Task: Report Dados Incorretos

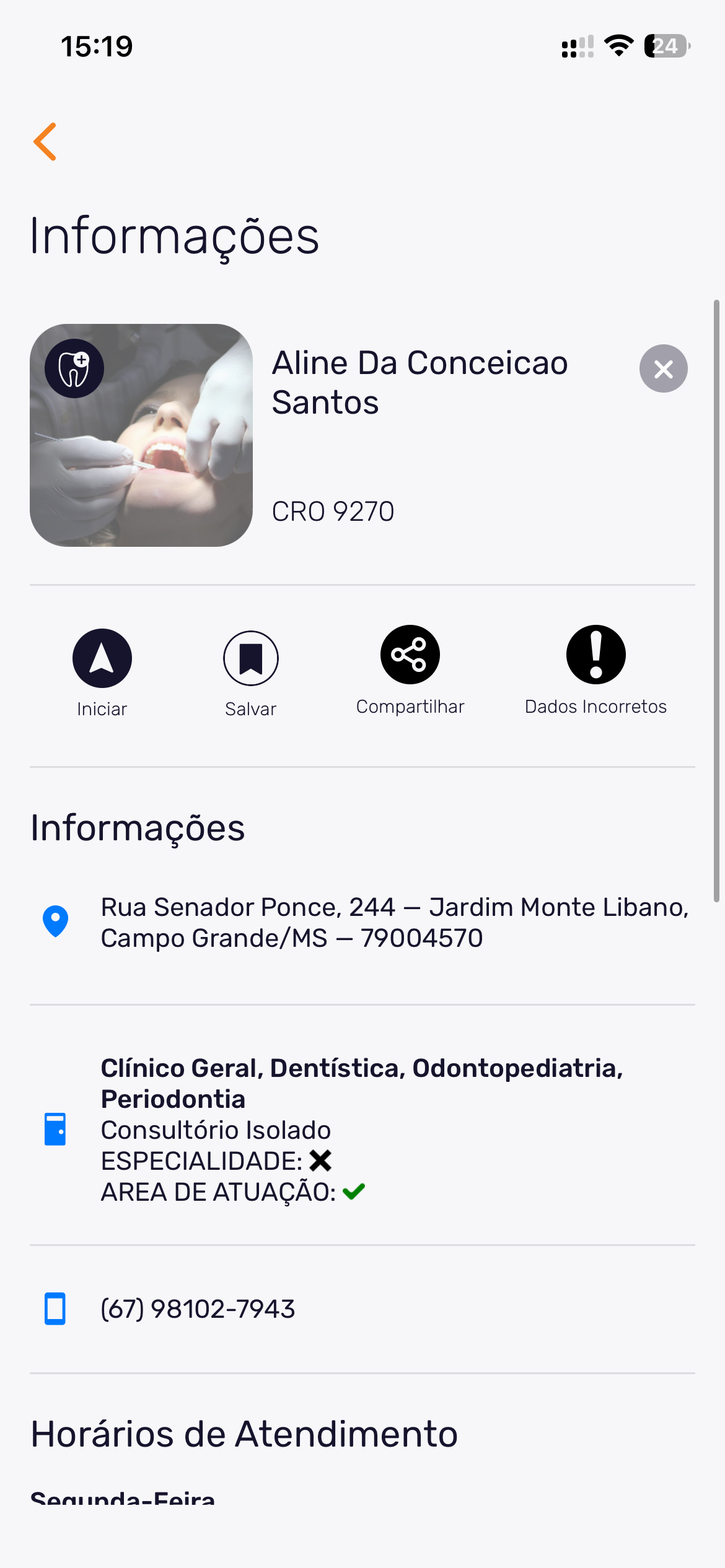Action: tap(595, 655)
